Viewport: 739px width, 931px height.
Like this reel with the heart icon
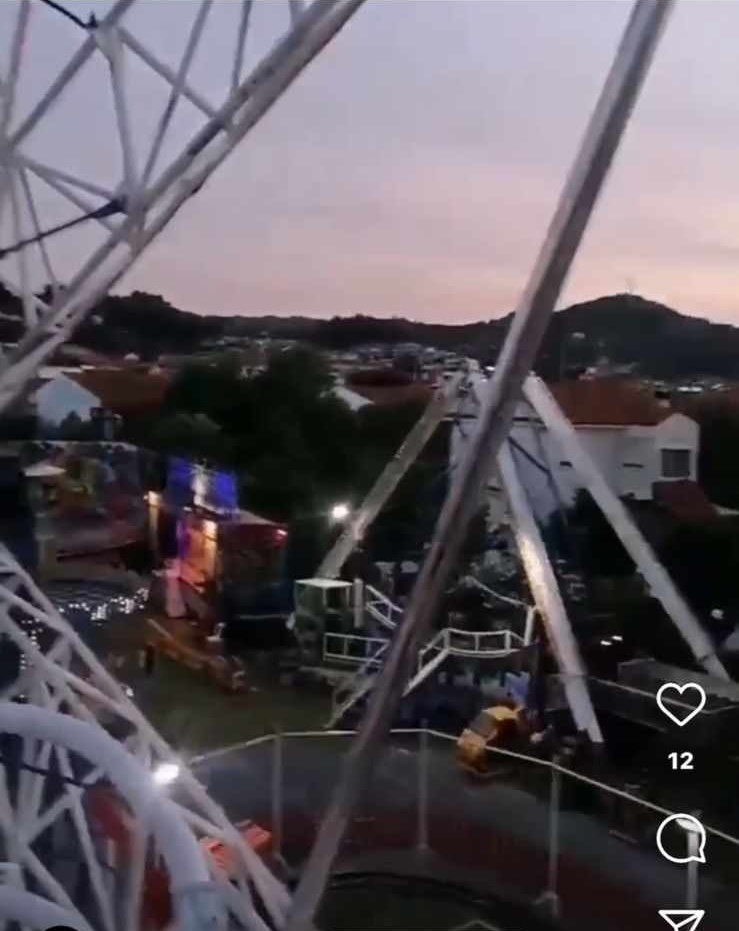pyautogui.click(x=681, y=704)
